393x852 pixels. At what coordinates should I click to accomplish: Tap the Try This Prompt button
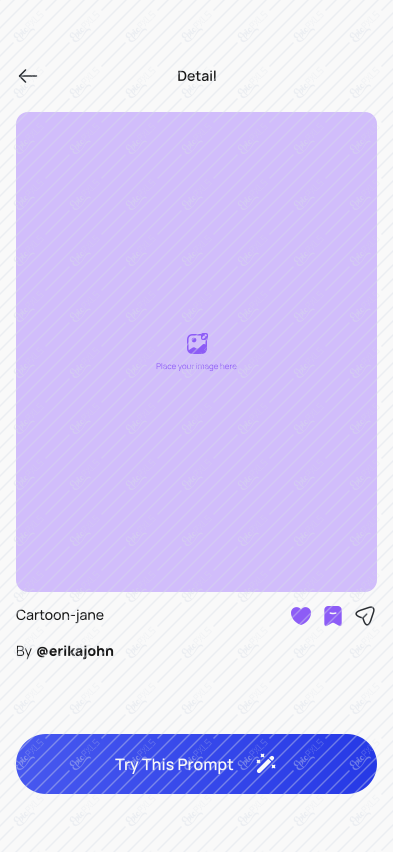(x=196, y=764)
